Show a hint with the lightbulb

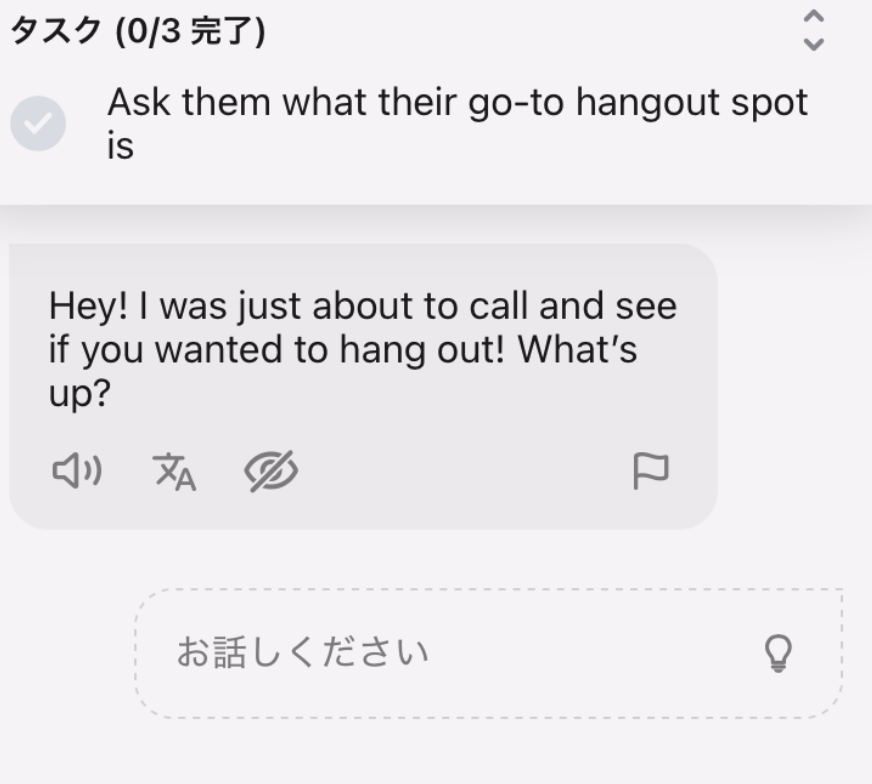click(778, 654)
